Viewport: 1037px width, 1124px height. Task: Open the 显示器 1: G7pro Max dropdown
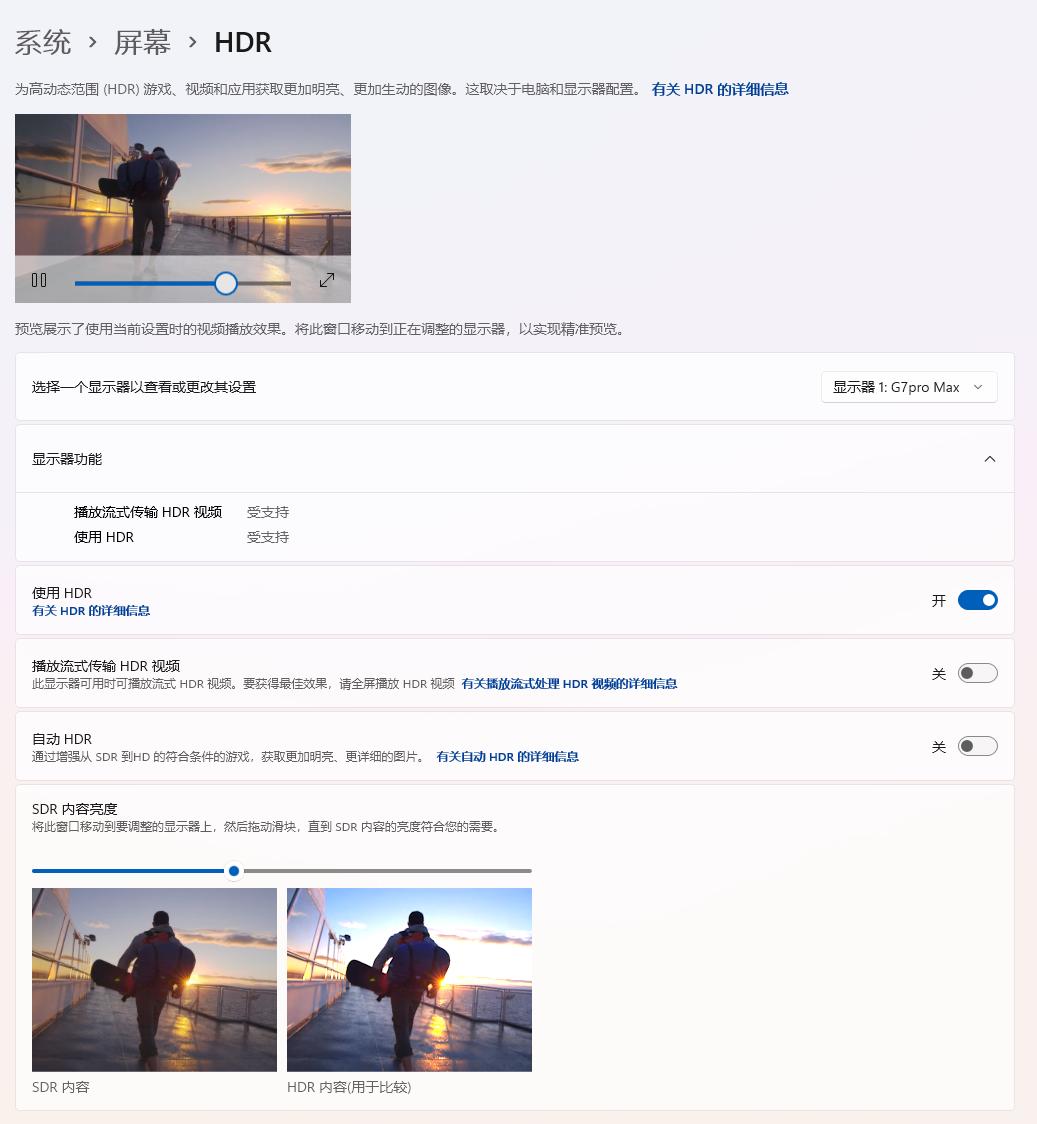coord(908,387)
